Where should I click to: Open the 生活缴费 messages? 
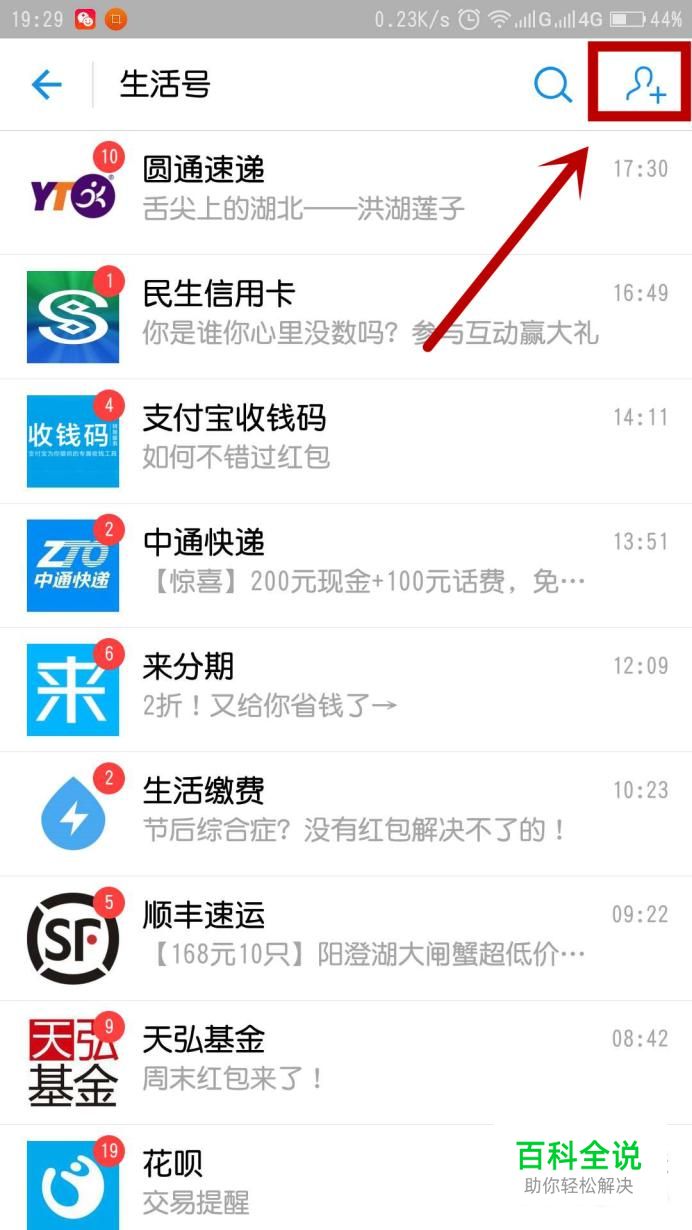[x=346, y=814]
